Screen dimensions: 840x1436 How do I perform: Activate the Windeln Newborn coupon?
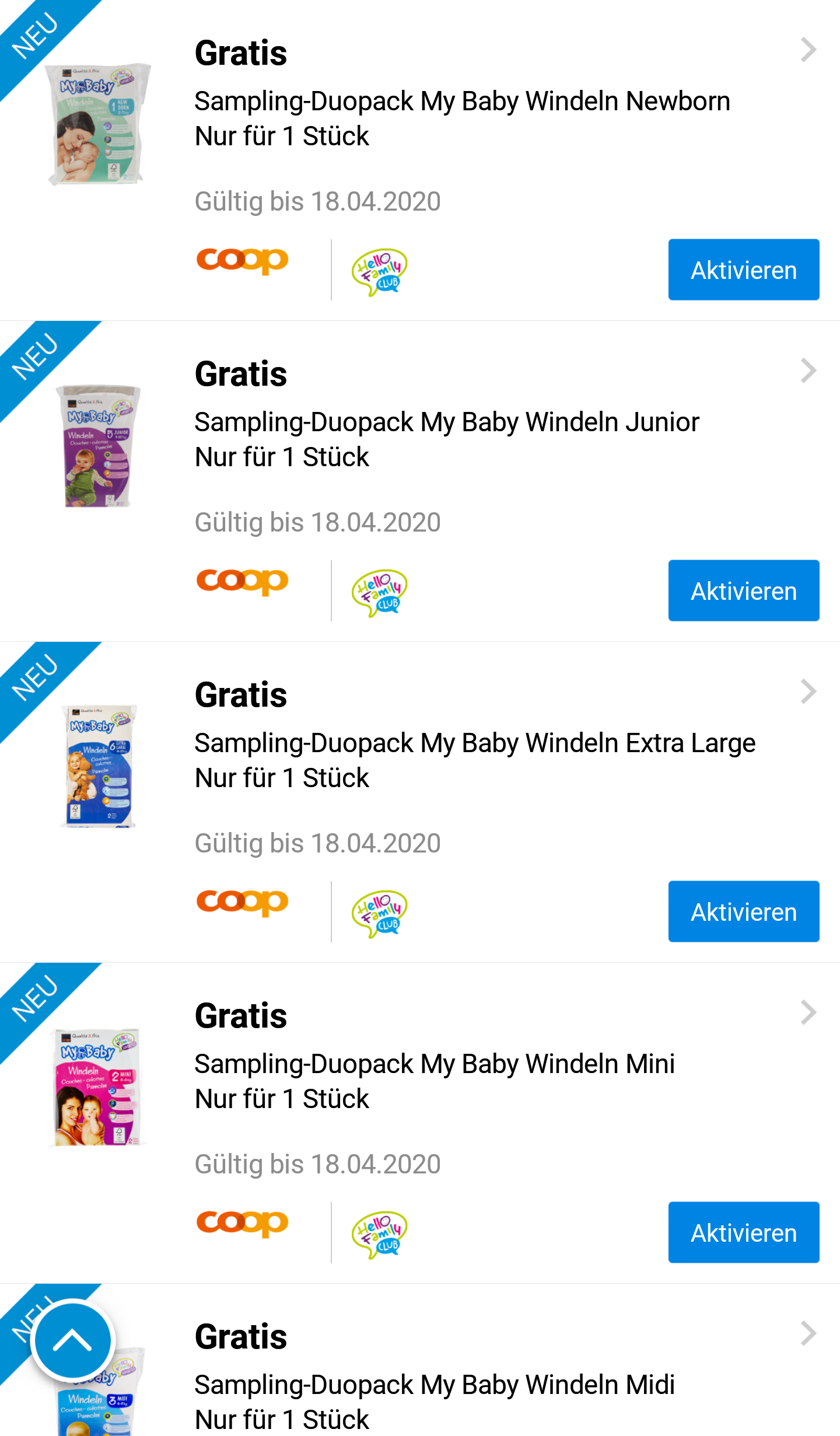743,270
